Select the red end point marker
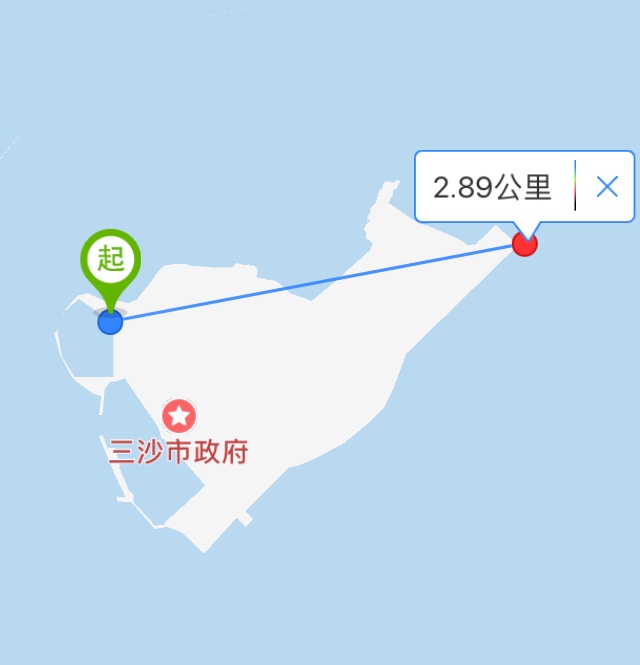The height and width of the screenshot is (665, 640). tap(524, 243)
